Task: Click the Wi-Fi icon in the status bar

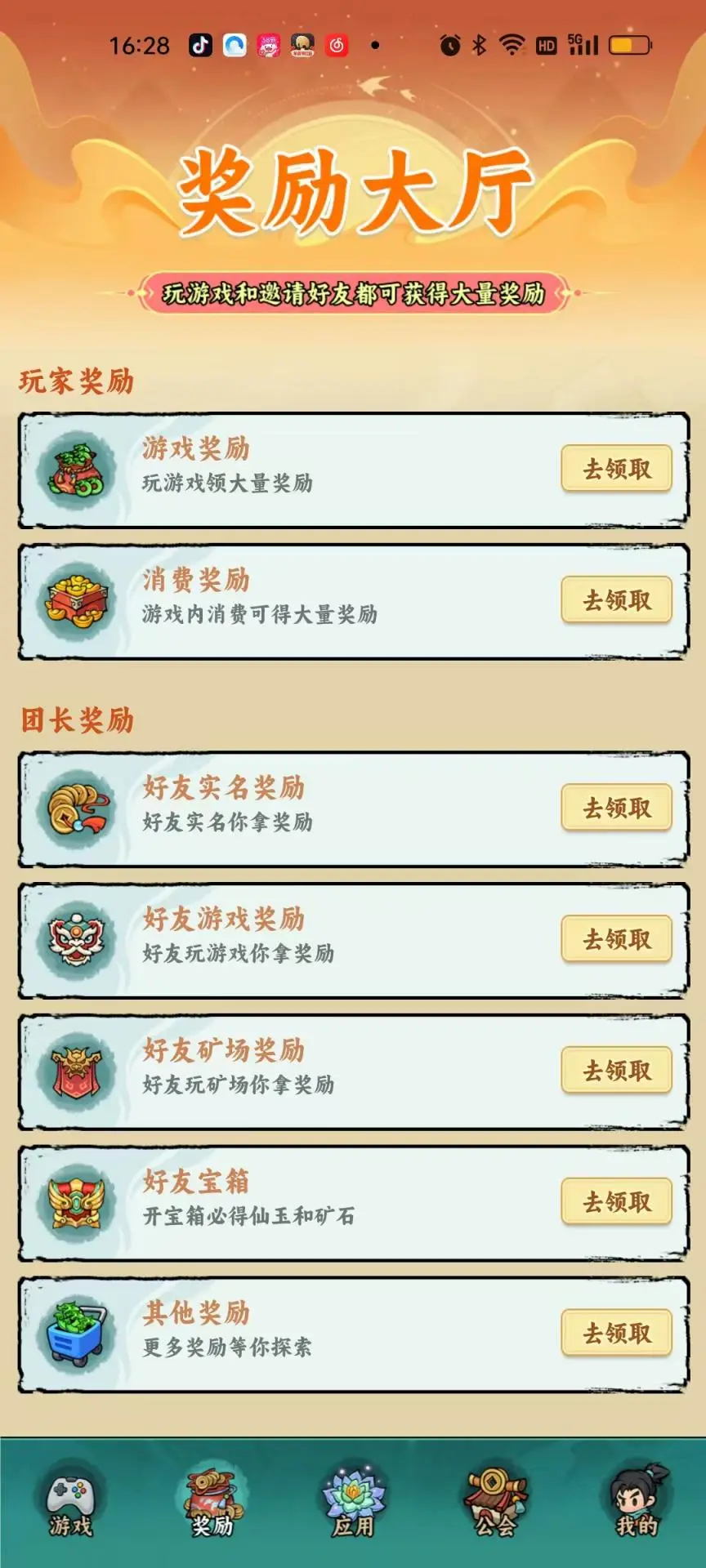Action: point(512,45)
